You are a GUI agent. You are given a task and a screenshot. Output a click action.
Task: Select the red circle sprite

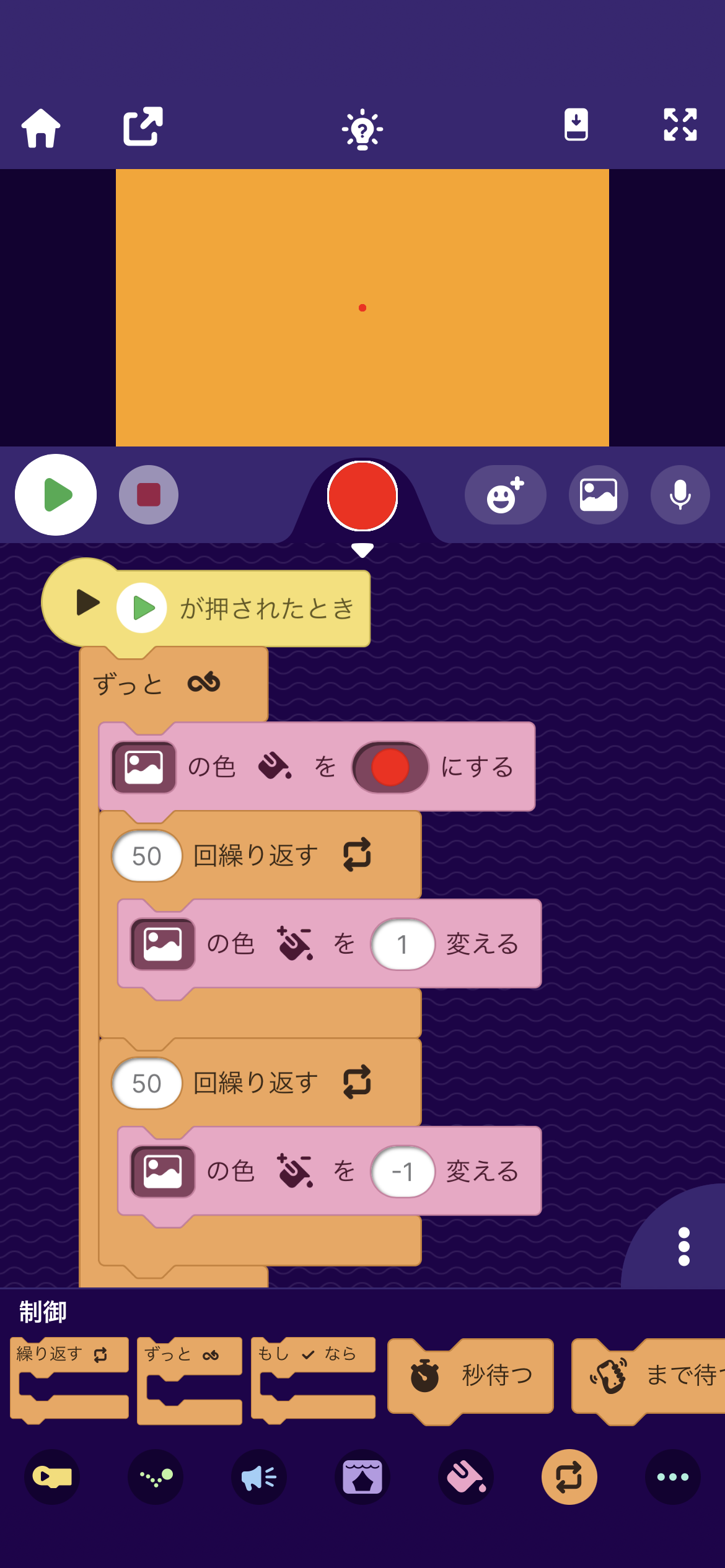362,496
